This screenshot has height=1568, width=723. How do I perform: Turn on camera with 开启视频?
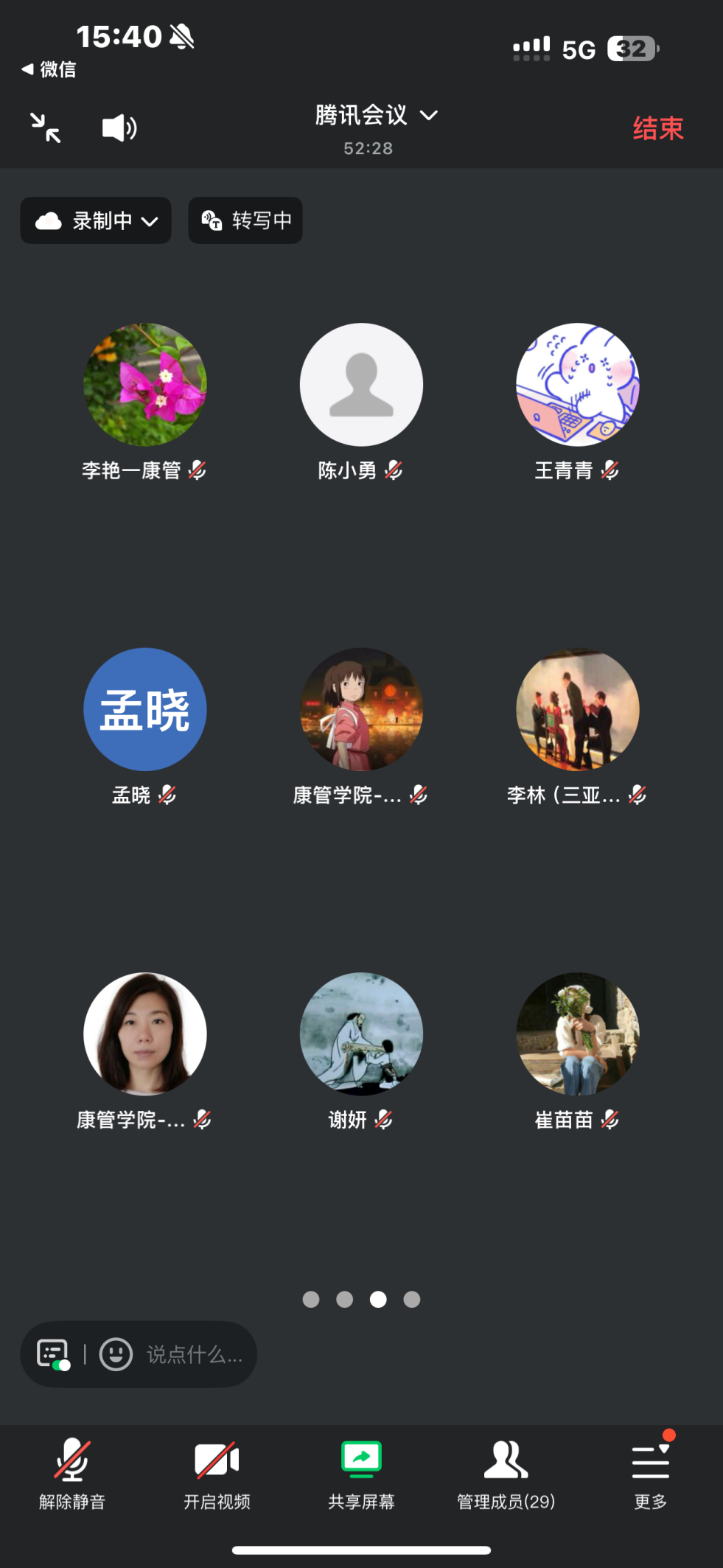coord(217,1472)
